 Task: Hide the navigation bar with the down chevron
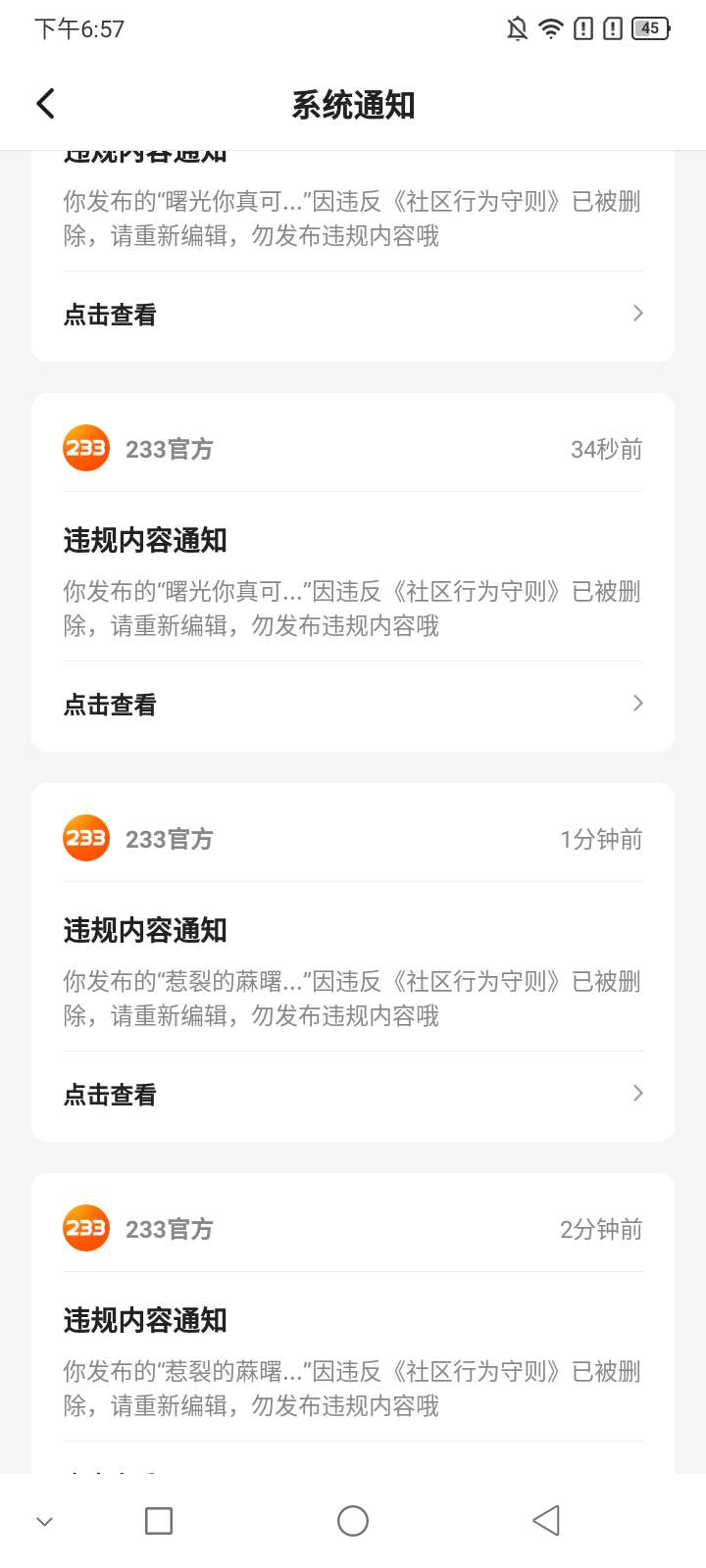tap(44, 1522)
